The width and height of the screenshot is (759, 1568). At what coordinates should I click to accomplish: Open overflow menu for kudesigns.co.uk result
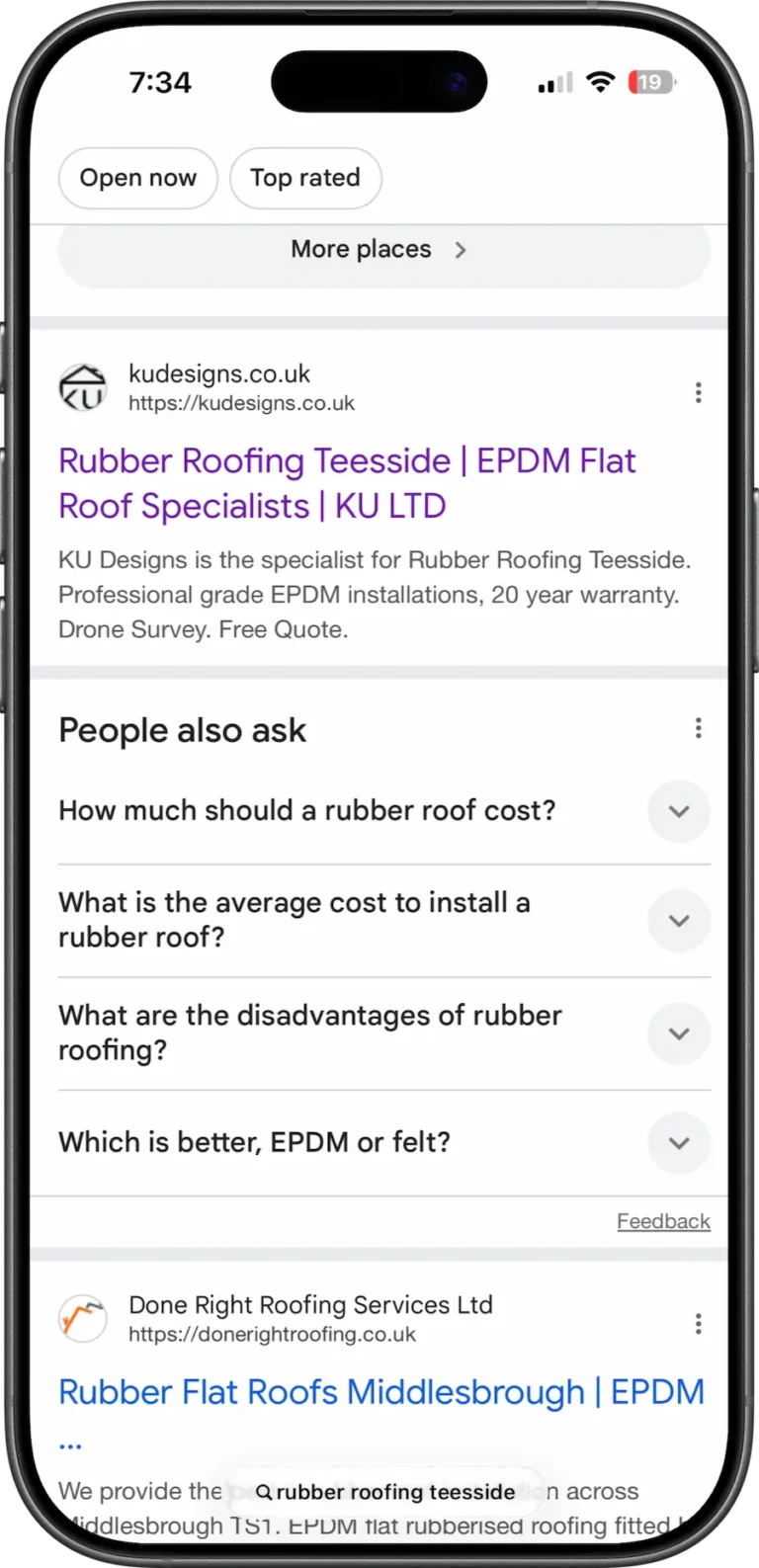[x=698, y=392]
